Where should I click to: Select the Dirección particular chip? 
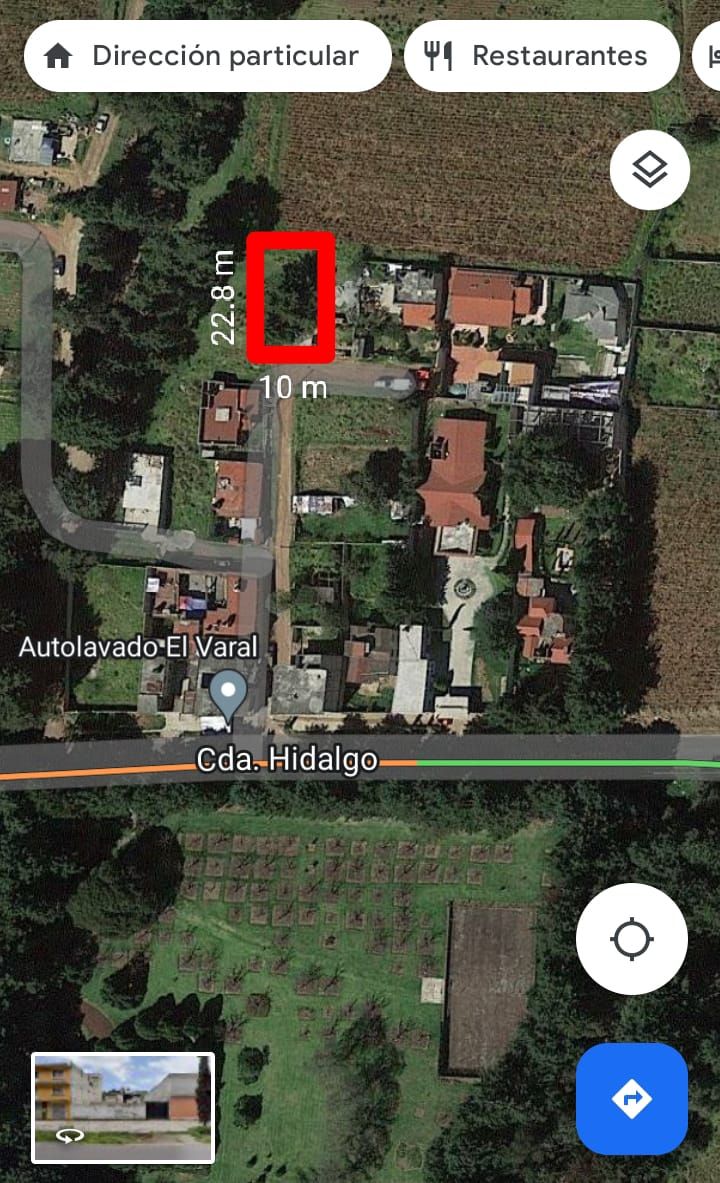click(208, 56)
